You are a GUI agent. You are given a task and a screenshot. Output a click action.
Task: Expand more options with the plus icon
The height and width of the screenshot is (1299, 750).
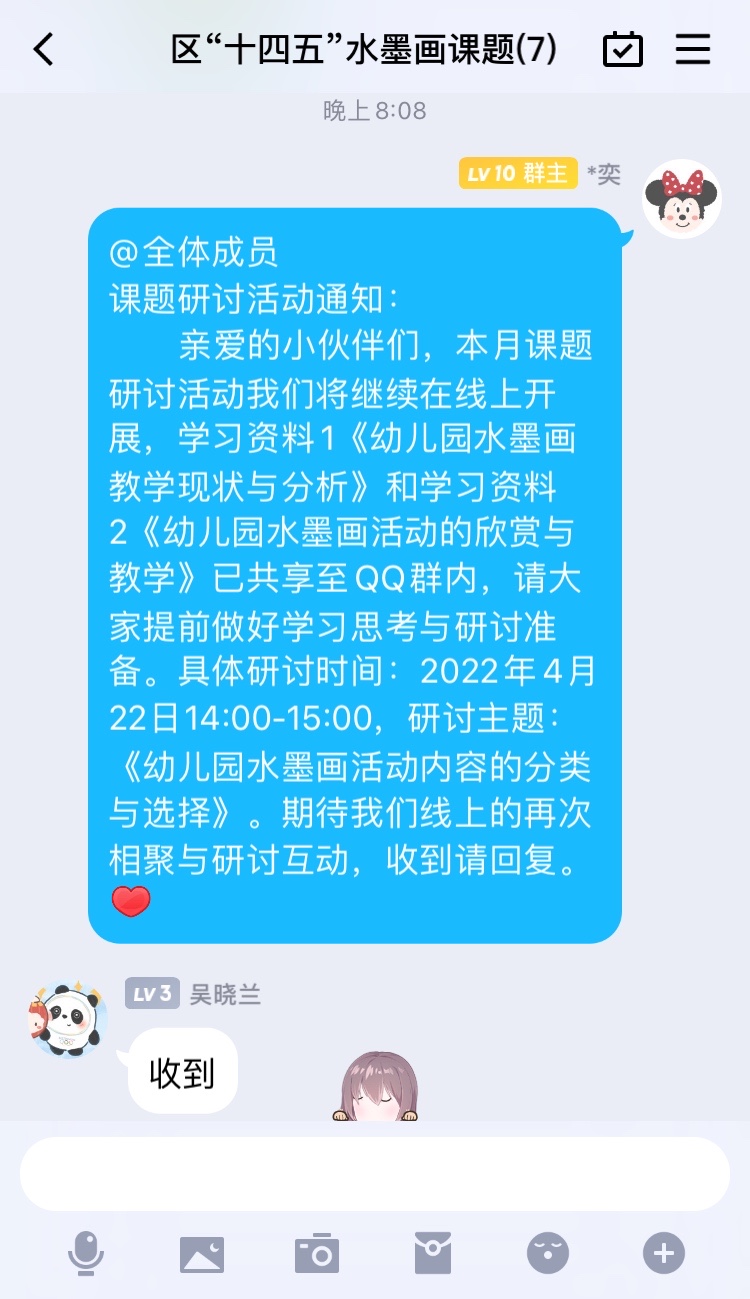(664, 1253)
